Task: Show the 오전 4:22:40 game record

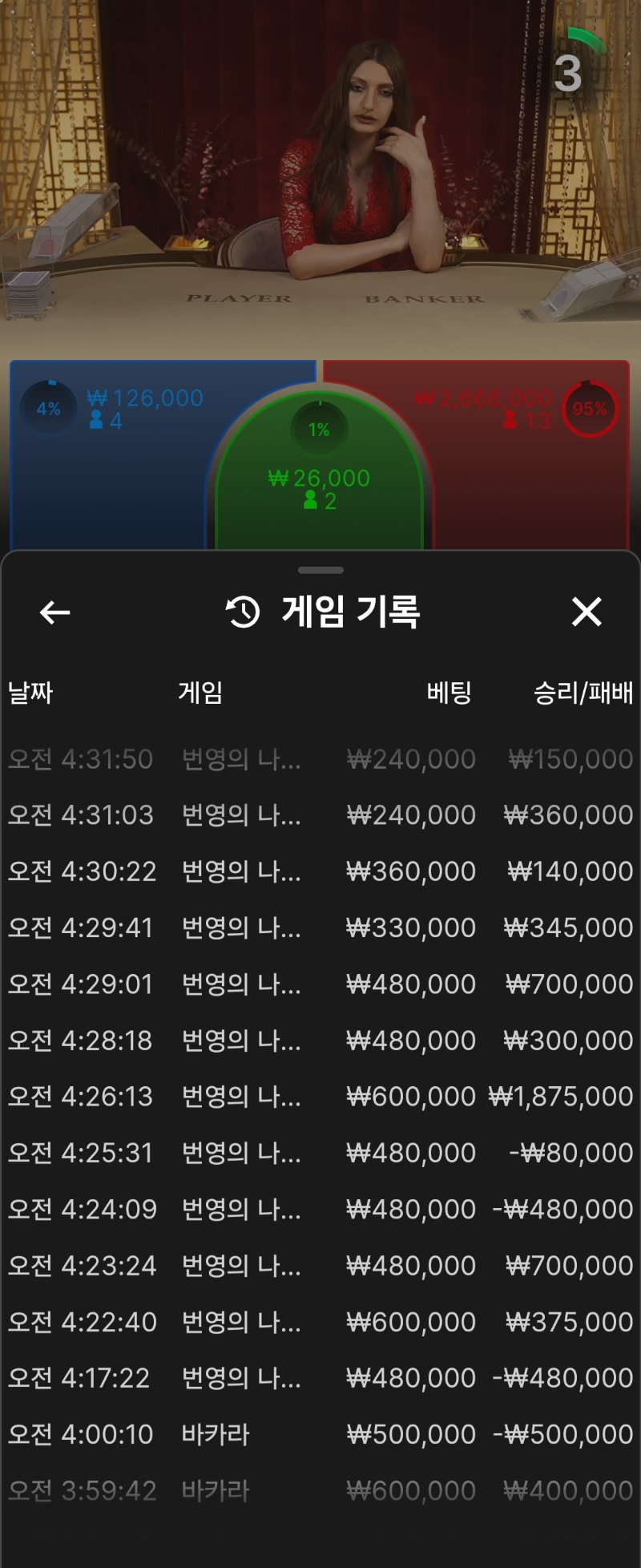Action: (320, 1322)
